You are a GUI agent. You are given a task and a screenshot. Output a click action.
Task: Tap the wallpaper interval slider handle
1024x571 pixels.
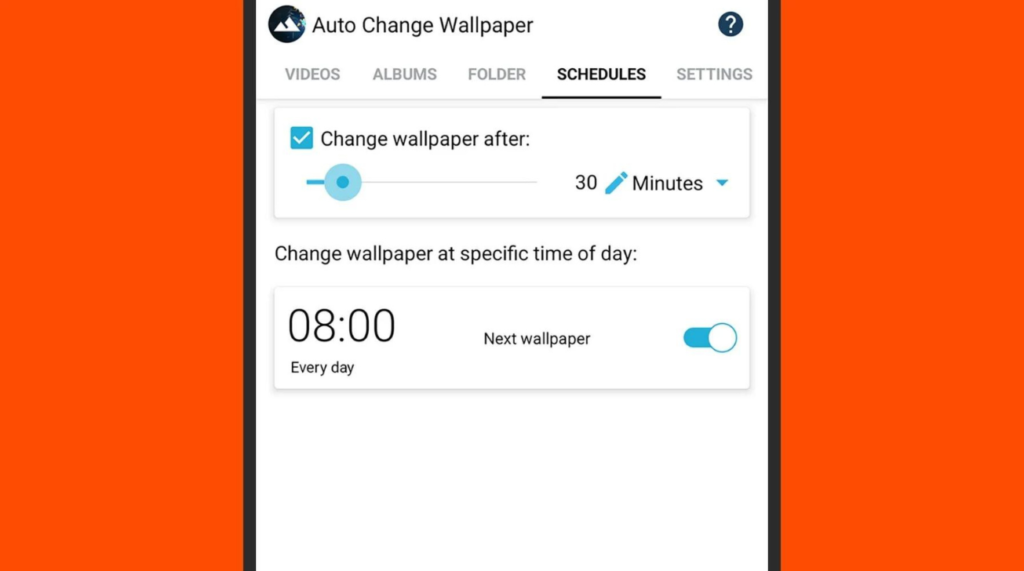tap(342, 183)
